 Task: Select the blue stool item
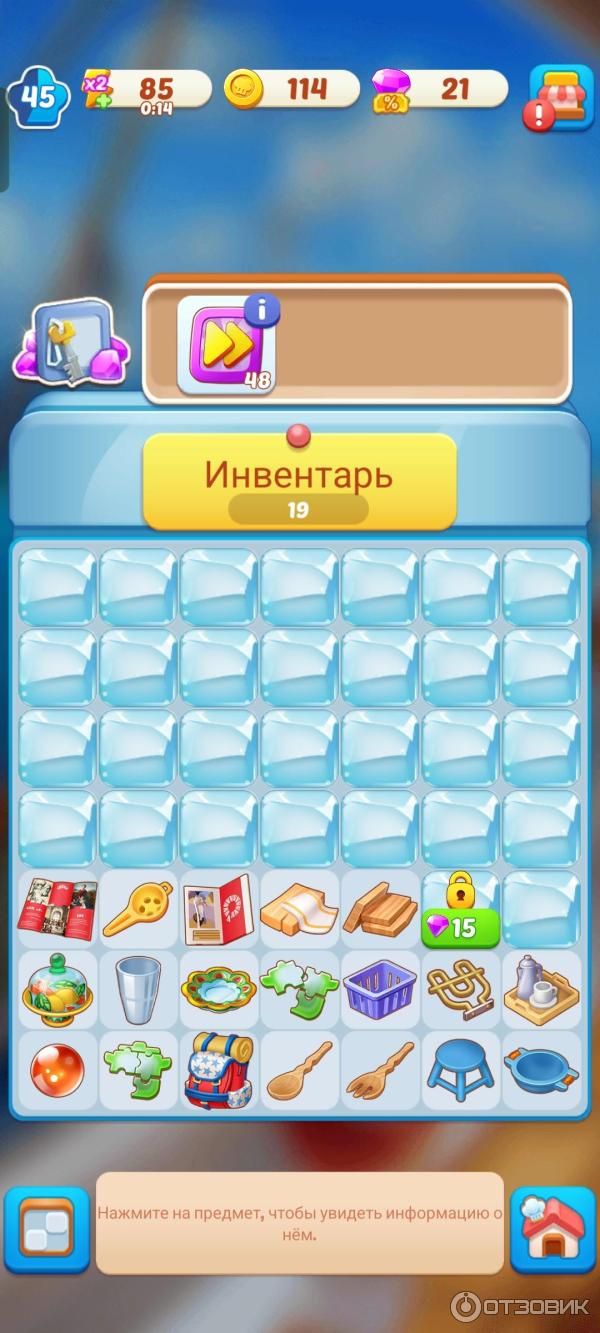(x=460, y=1069)
